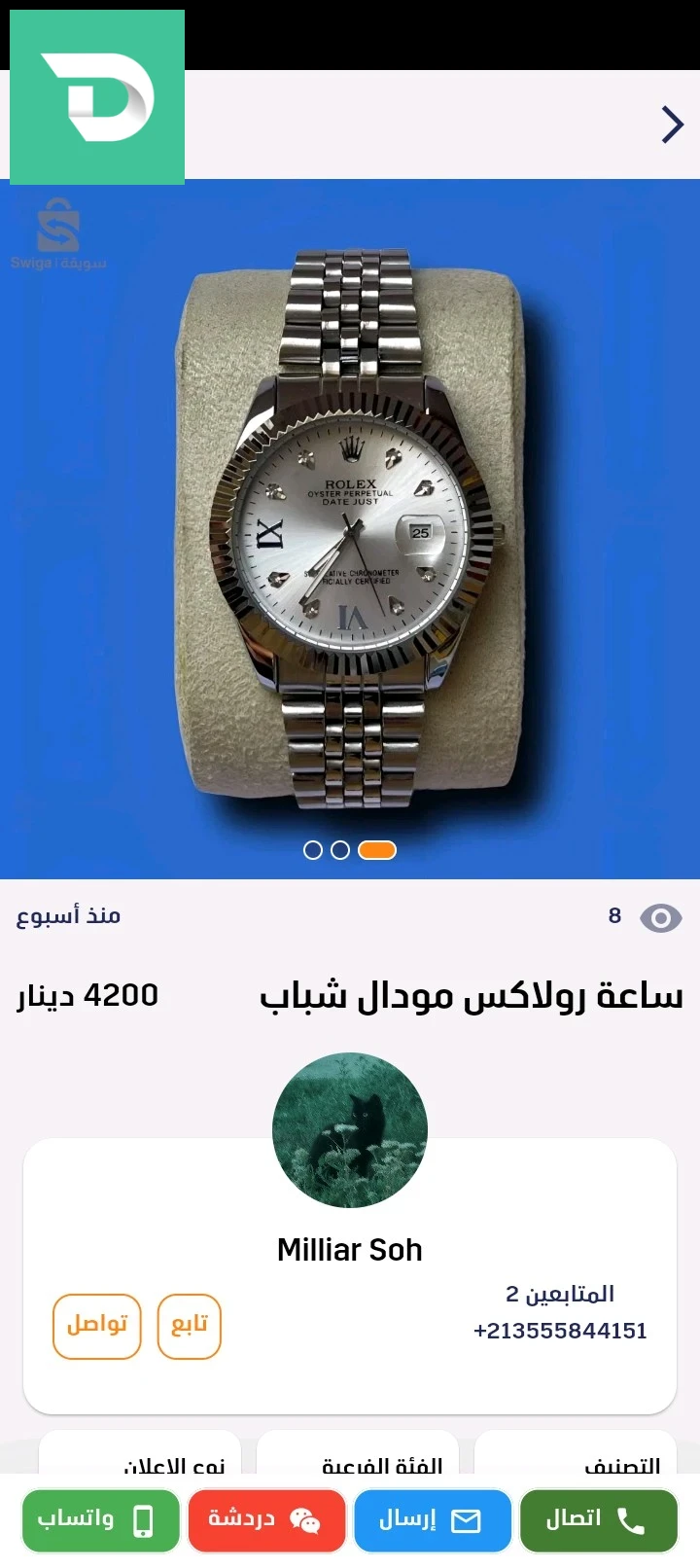The image size is (700, 1568).
Task: Open the Rolex watch photo
Action: pos(350,525)
